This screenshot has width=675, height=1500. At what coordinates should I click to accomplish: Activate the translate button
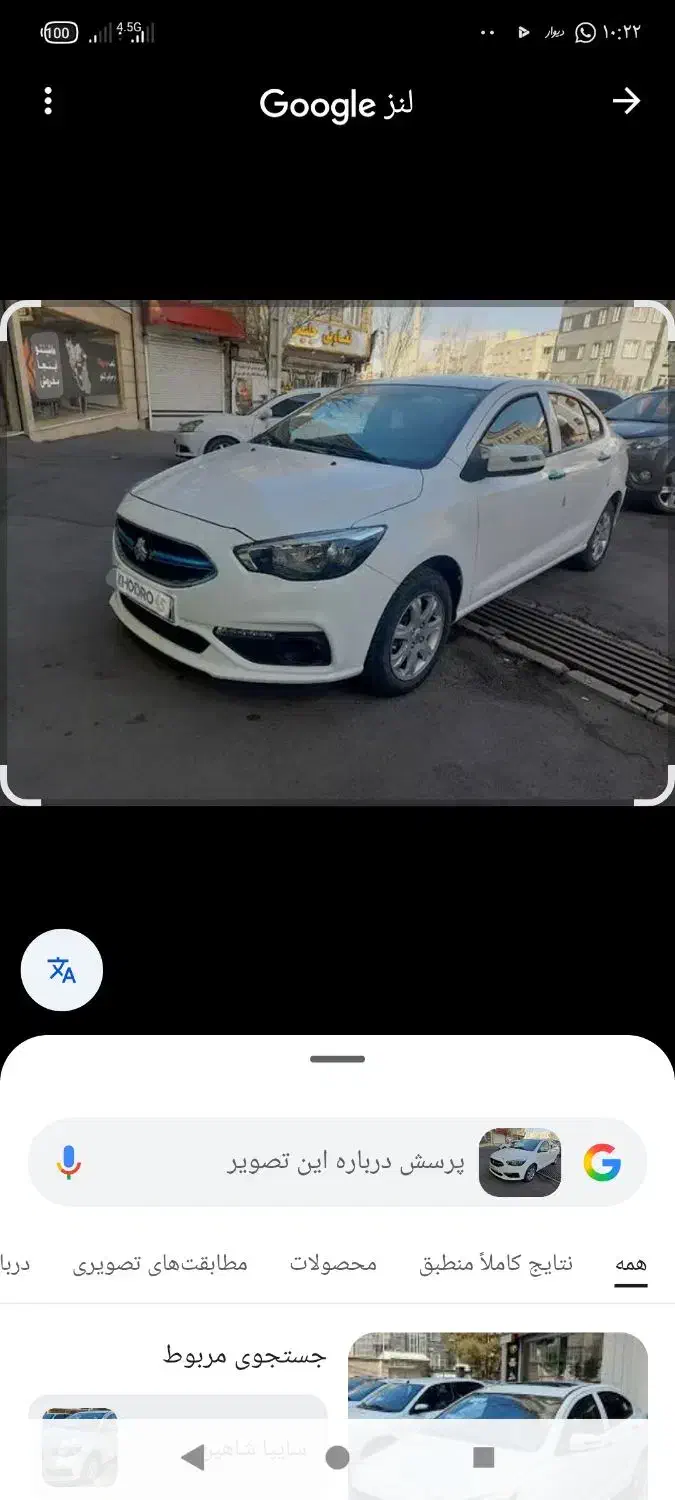point(62,970)
